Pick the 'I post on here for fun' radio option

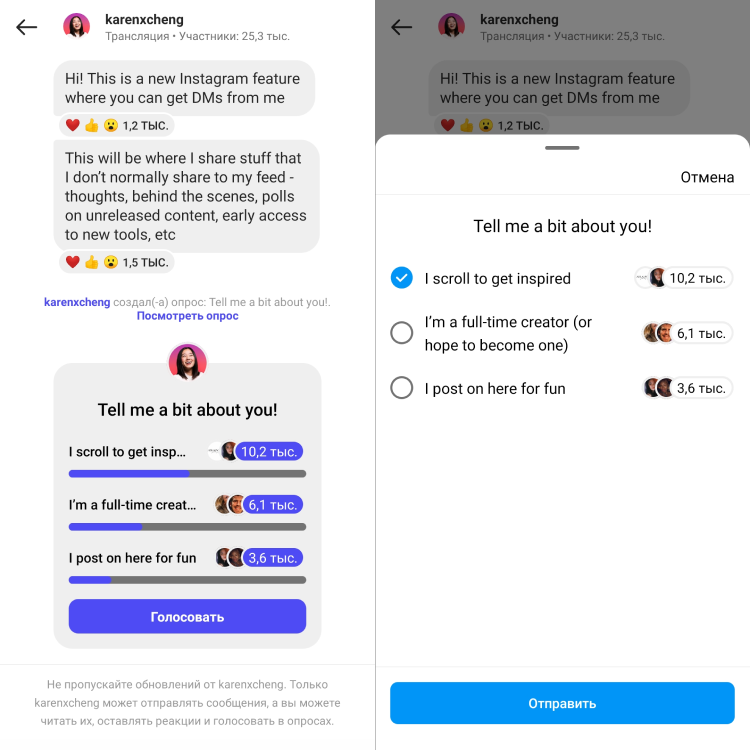point(402,388)
